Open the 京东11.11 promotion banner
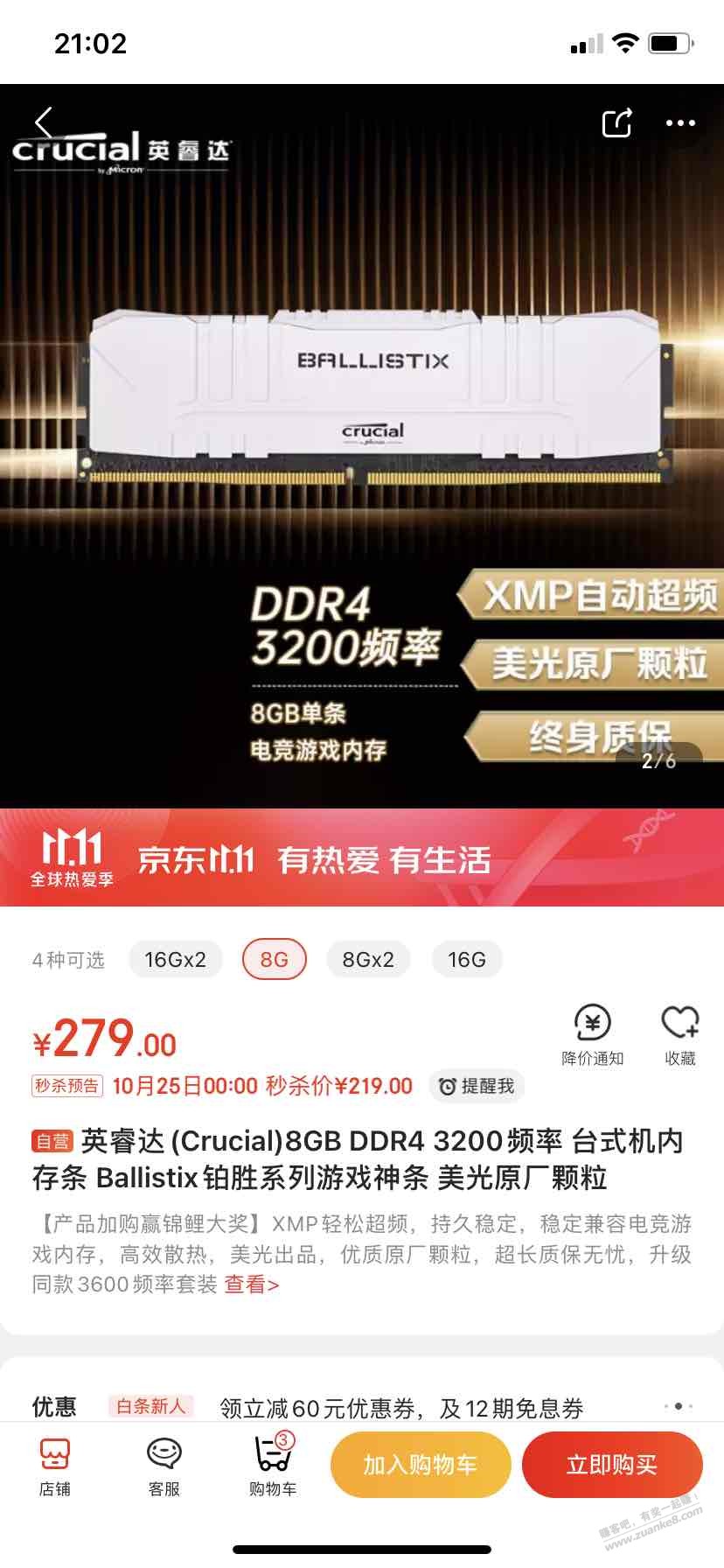Image resolution: width=724 pixels, height=1568 pixels. (362, 858)
